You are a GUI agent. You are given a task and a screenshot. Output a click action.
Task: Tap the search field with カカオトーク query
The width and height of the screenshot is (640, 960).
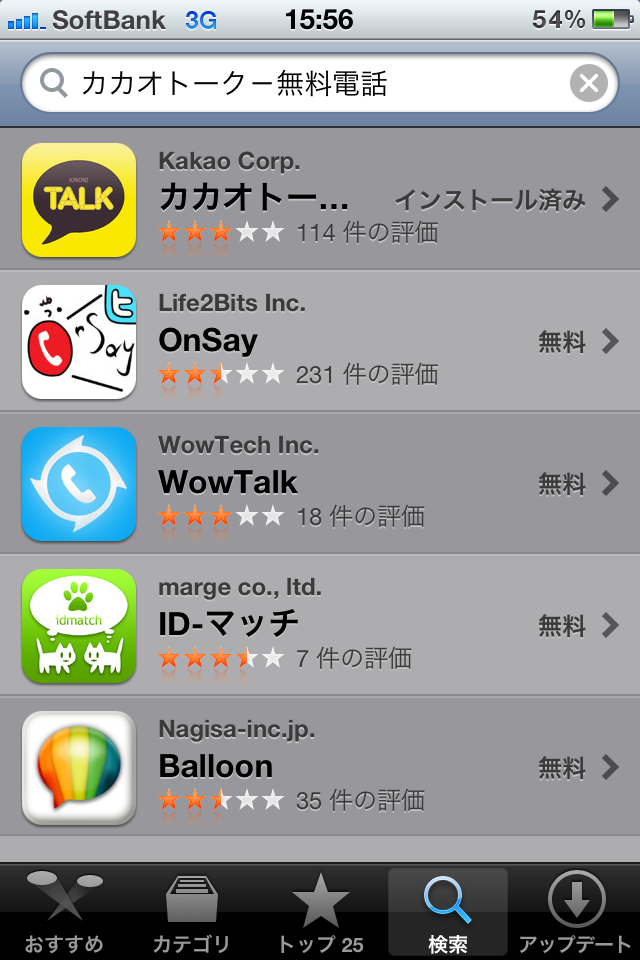pyautogui.click(x=300, y=84)
